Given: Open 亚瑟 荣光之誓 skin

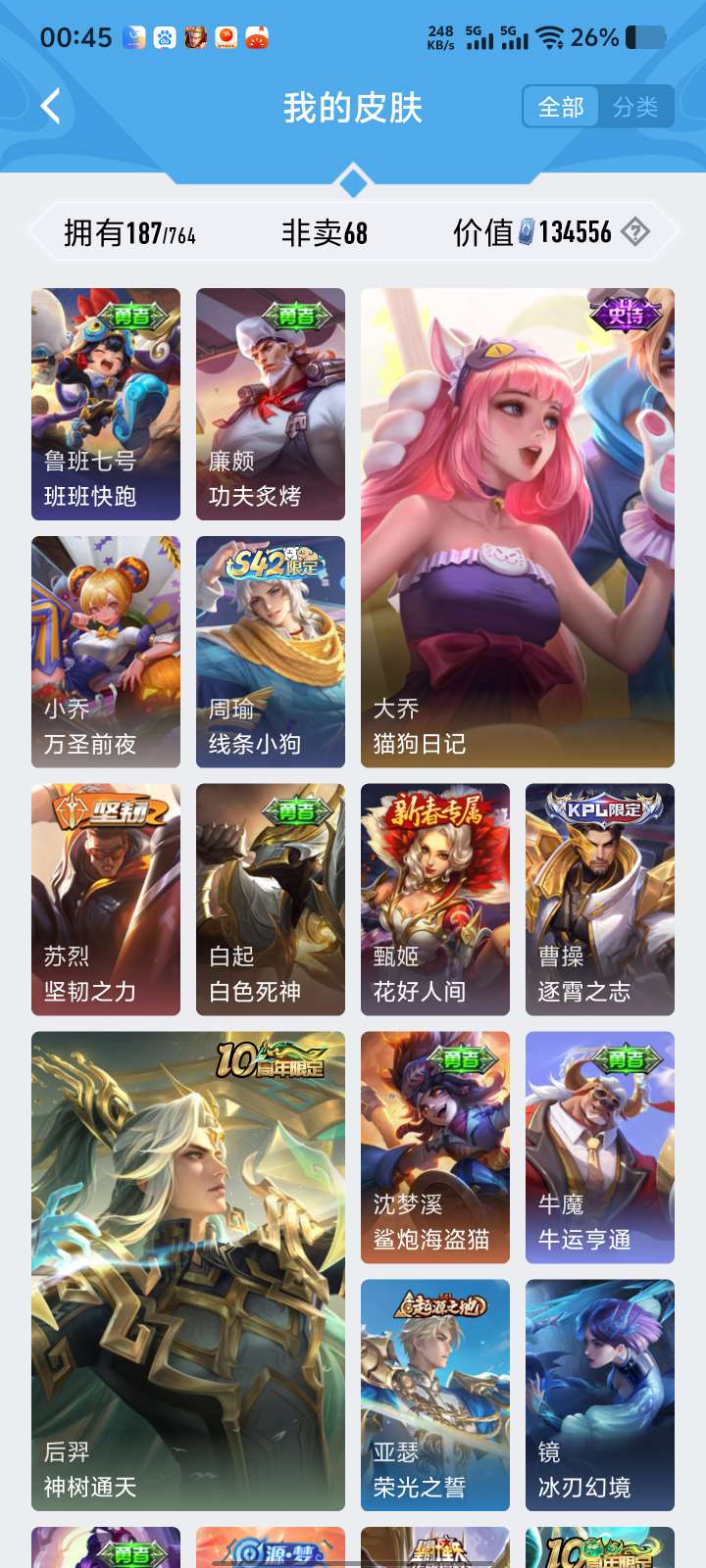Looking at the screenshot, I should coord(435,1395).
